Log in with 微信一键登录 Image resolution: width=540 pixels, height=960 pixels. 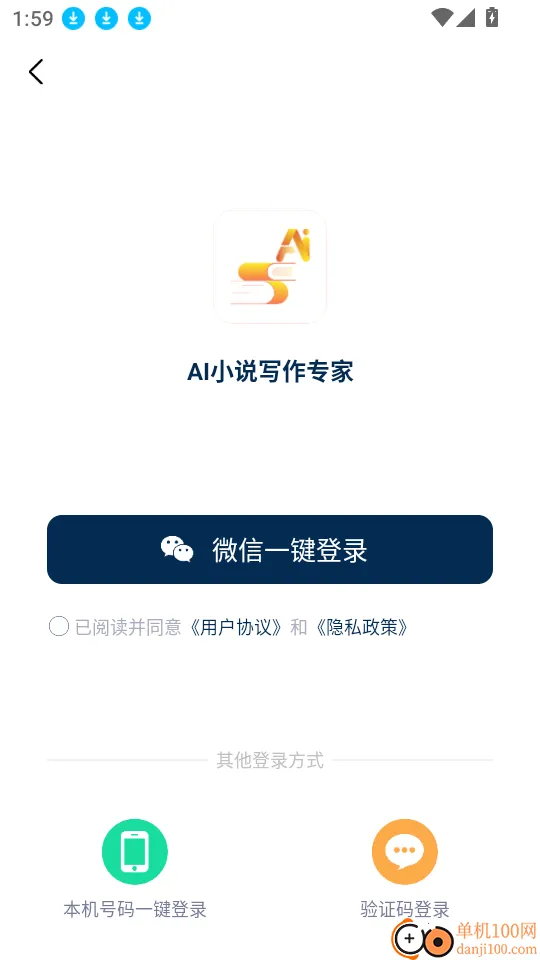coord(270,549)
